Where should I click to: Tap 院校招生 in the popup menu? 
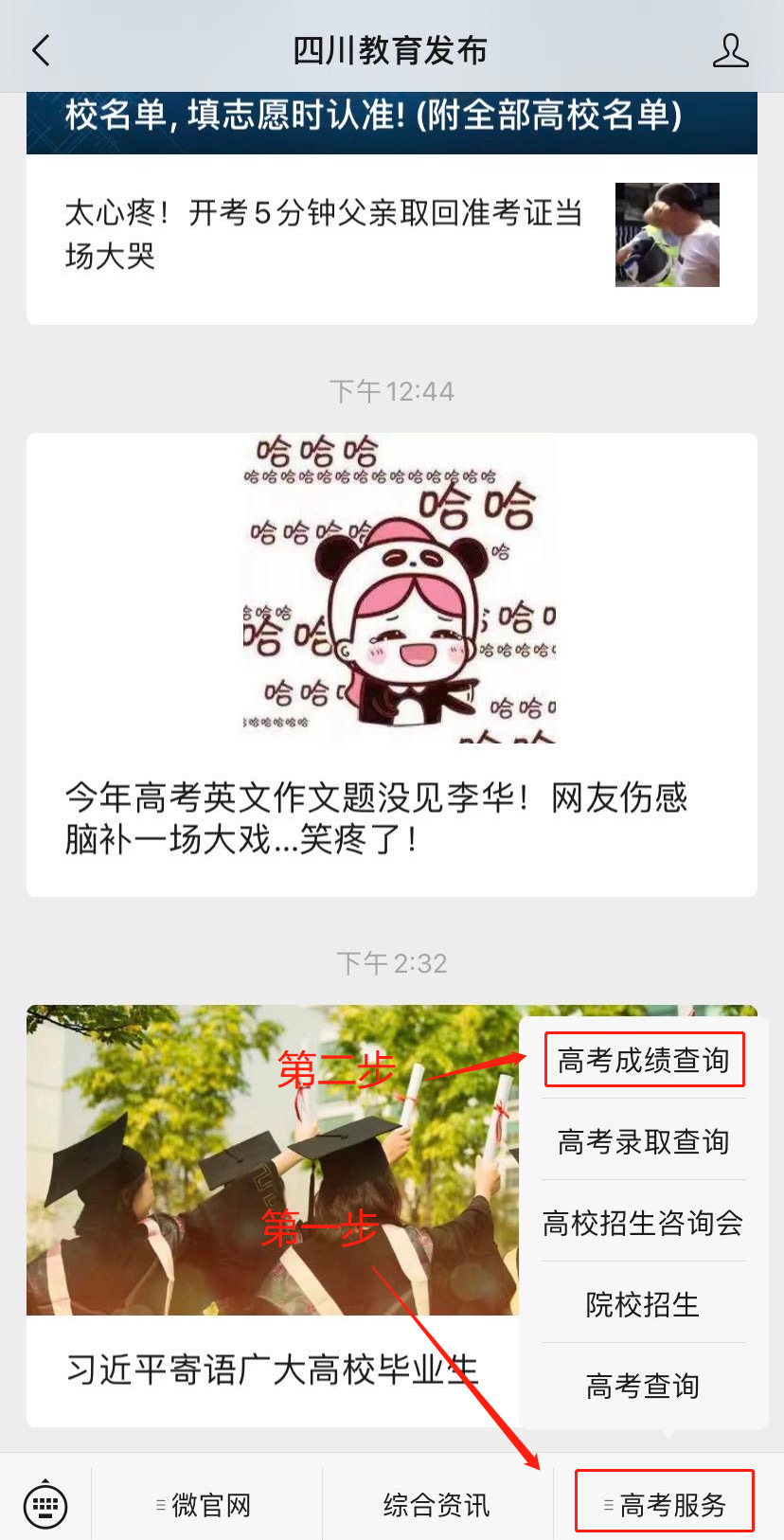(644, 1304)
